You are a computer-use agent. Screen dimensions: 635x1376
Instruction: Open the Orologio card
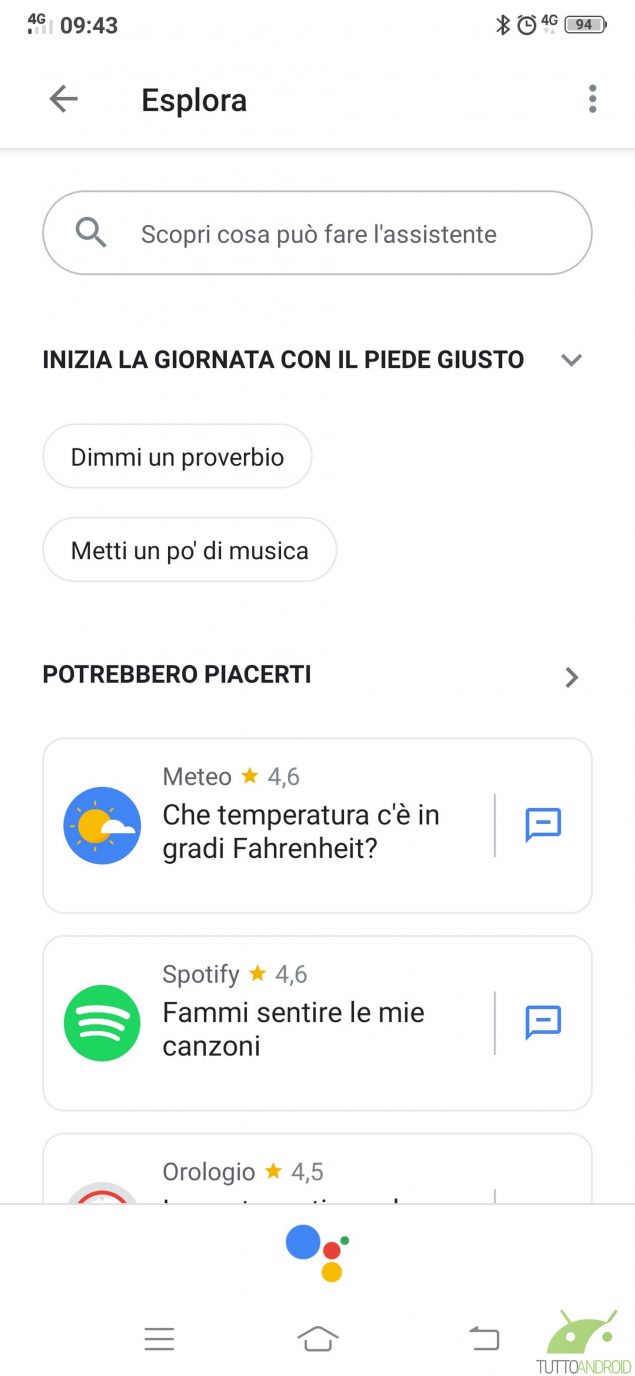270,1172
